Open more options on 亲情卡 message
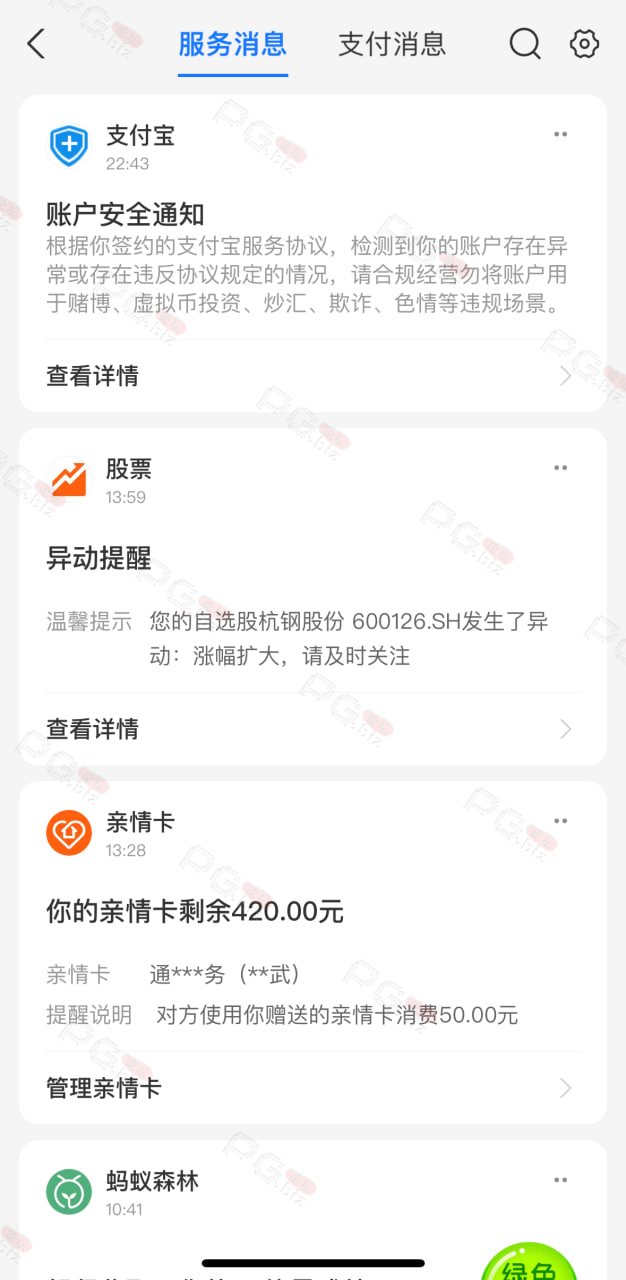626x1280 pixels. [x=561, y=821]
